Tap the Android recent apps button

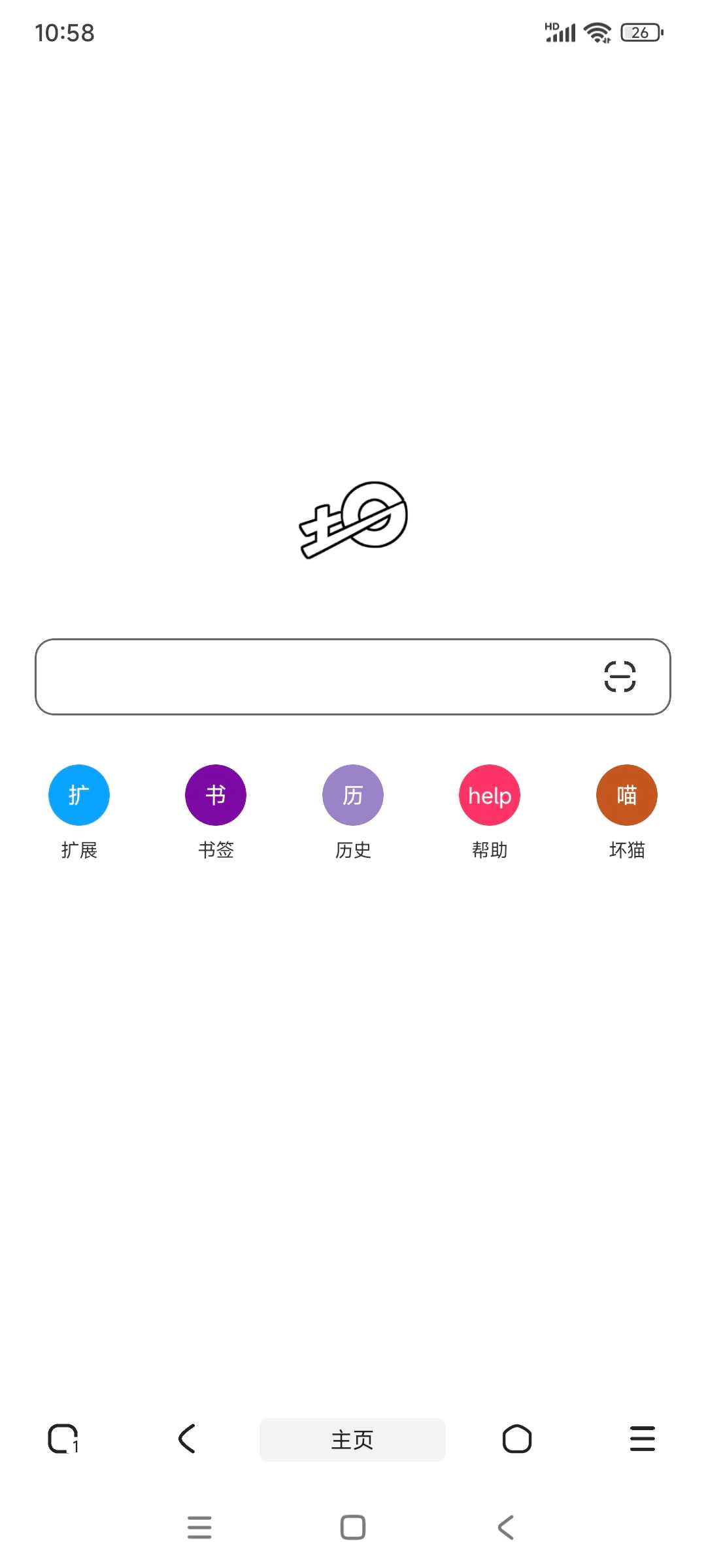click(200, 1527)
